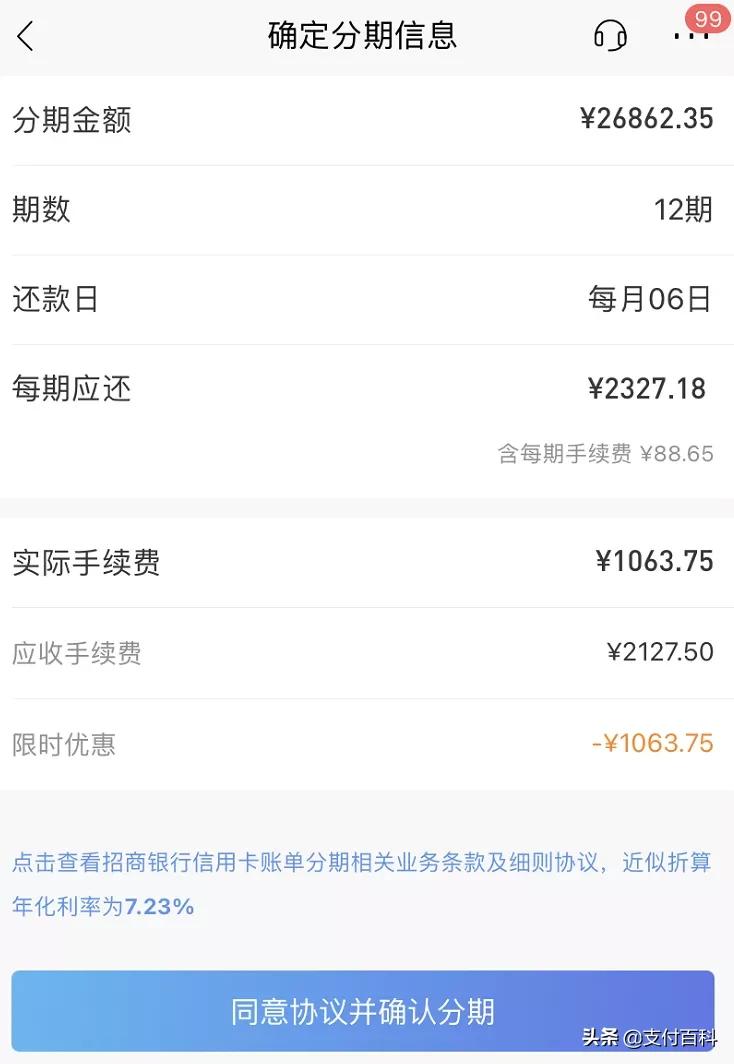The height and width of the screenshot is (1064, 734).
Task: Open the 还款日 setting 每月06日
Action: coord(651,299)
